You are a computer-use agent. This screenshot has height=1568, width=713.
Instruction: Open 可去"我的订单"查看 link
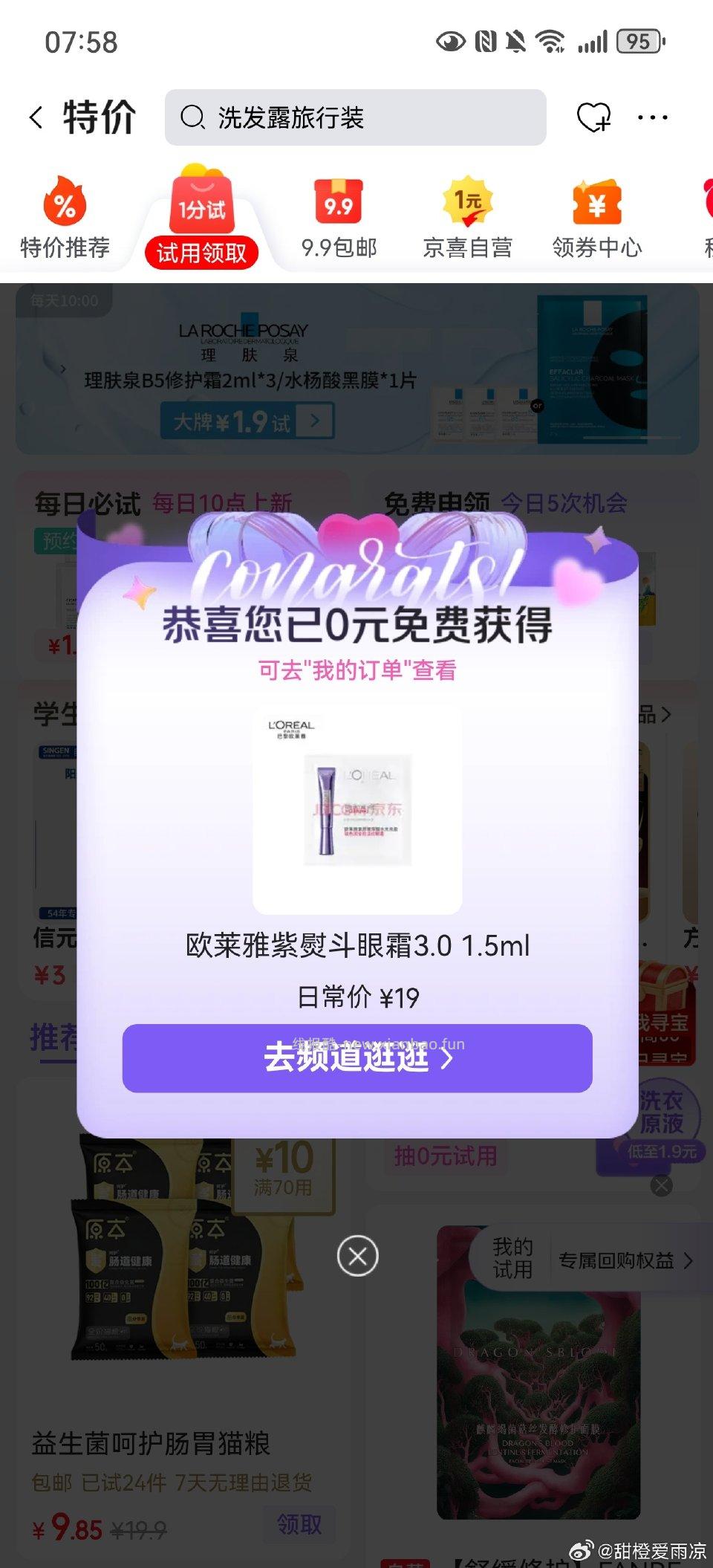pos(356,670)
